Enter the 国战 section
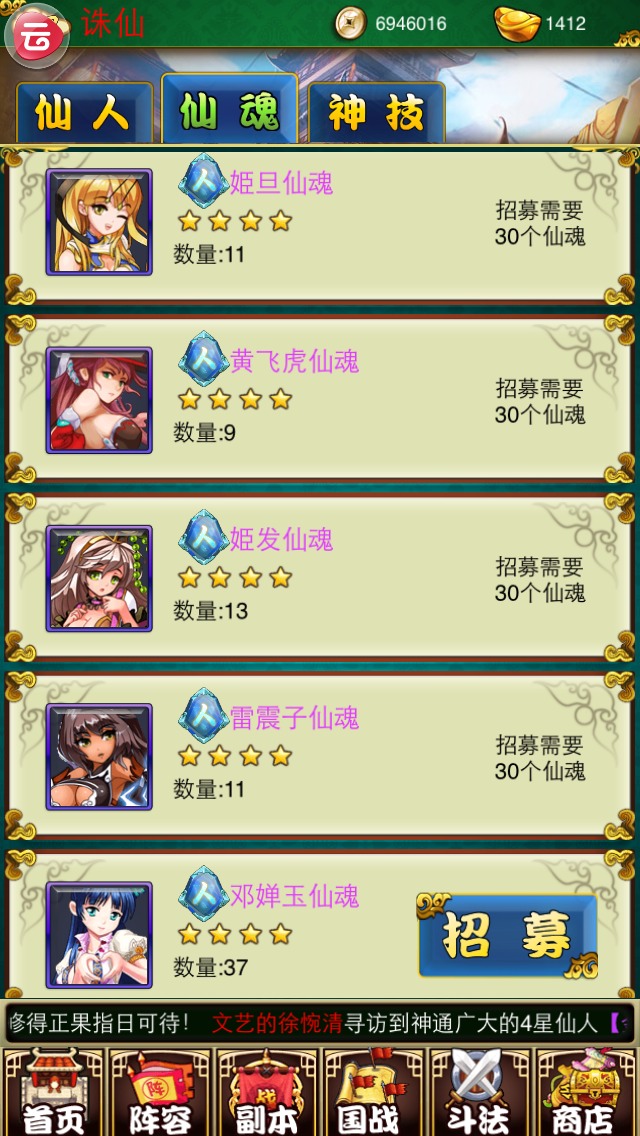Screen dimensions: 640x1136 [x=373, y=1093]
